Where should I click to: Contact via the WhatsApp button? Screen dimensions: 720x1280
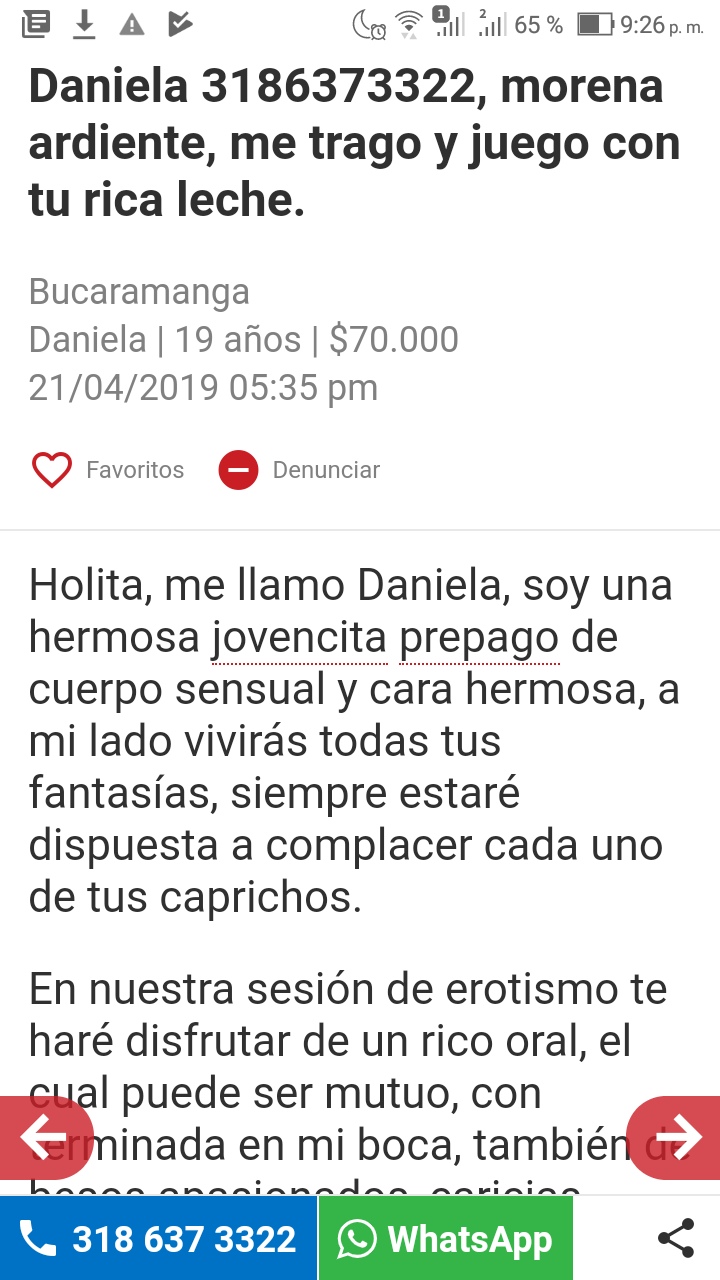(446, 1240)
